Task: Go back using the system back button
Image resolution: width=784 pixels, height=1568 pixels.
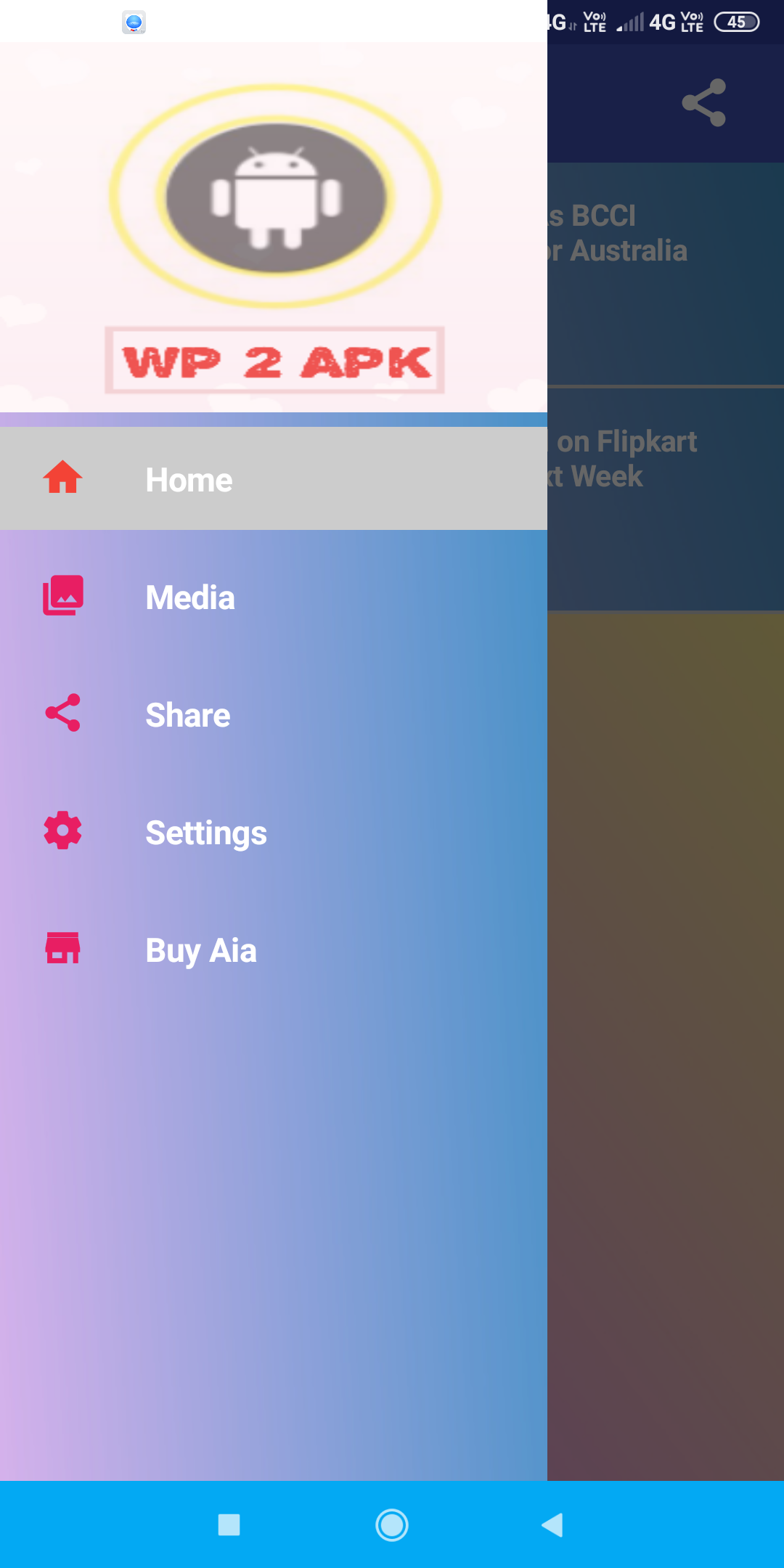Action: click(x=552, y=1524)
